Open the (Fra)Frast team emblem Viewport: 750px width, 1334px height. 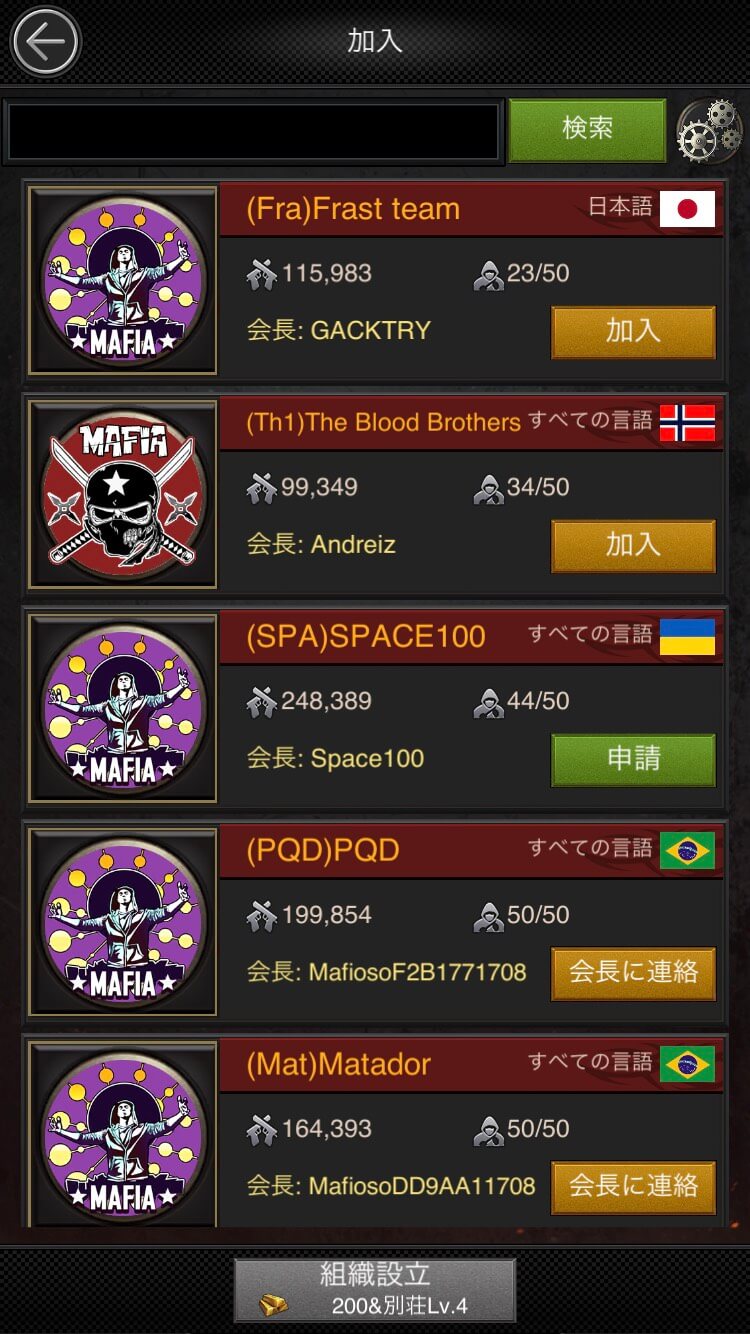123,280
